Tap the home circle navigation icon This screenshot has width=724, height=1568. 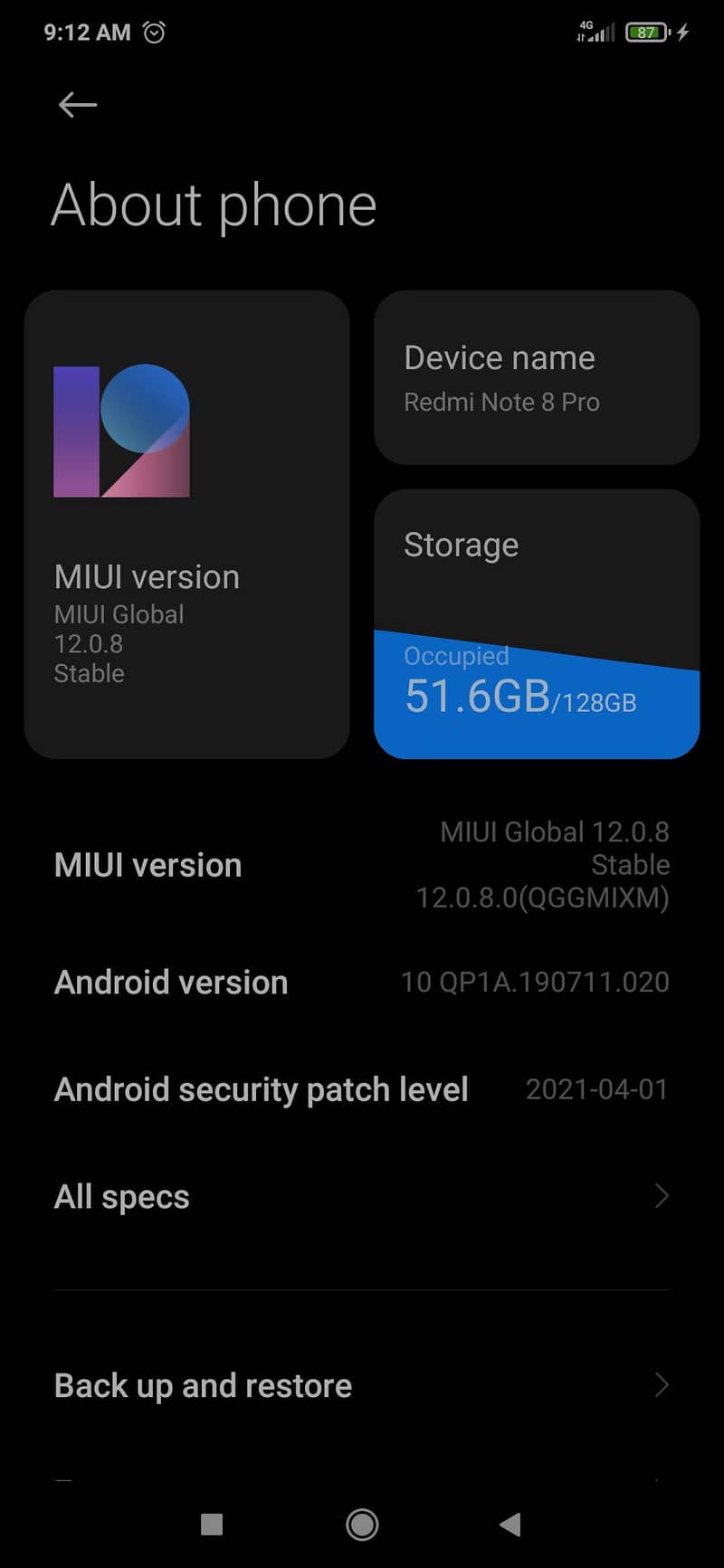pos(362,1525)
